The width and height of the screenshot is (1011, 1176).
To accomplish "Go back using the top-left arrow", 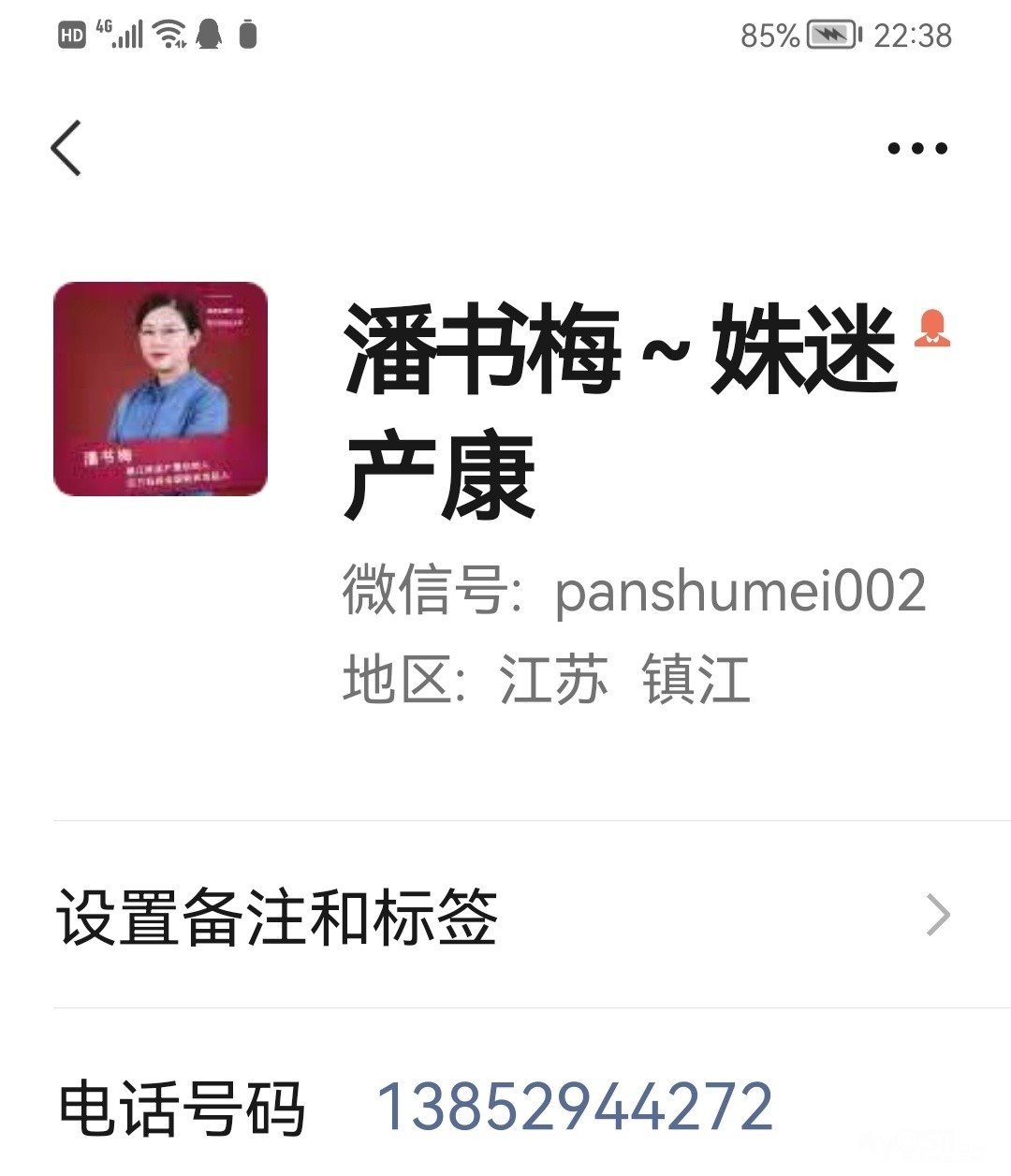I will (66, 148).
